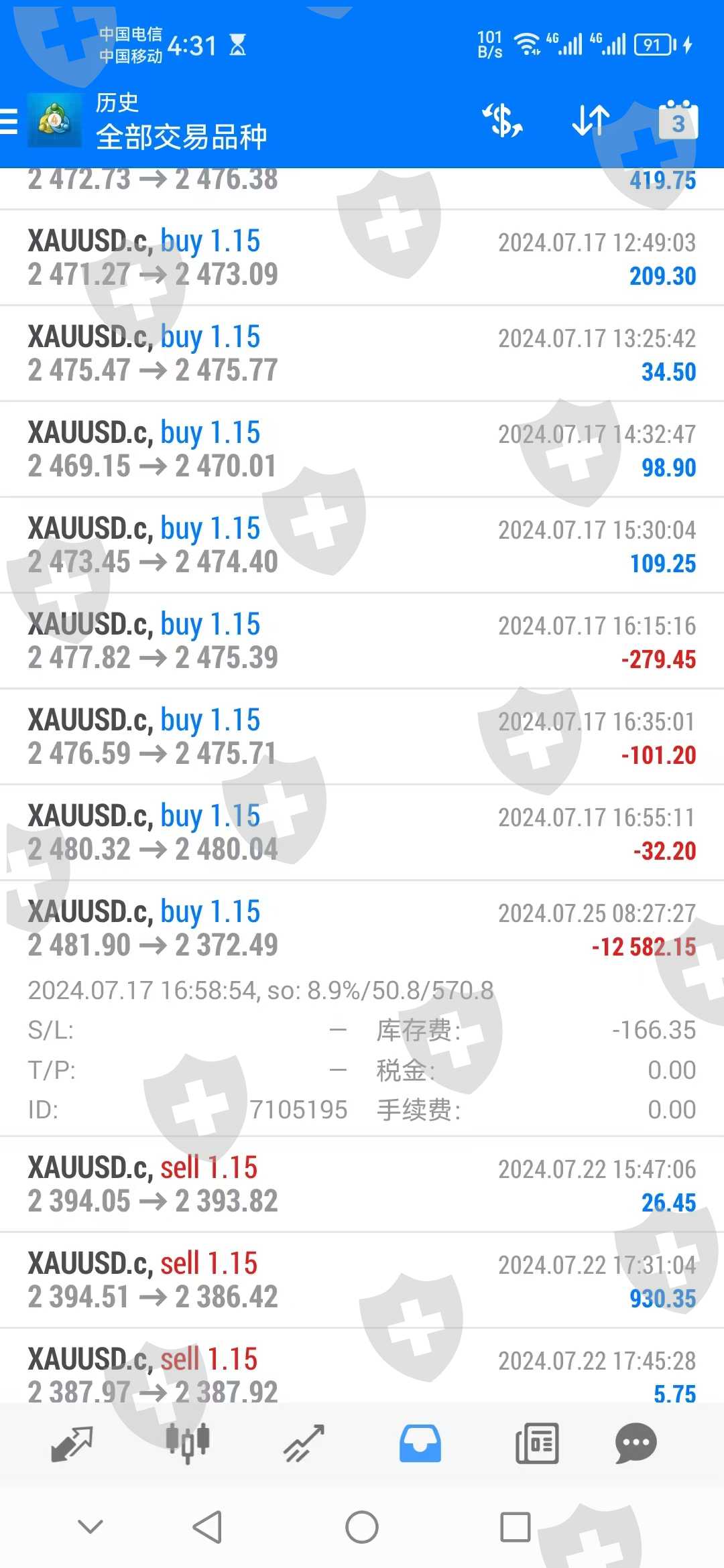This screenshot has height=1568, width=724.
Task: Open the News tab
Action: [x=537, y=1443]
